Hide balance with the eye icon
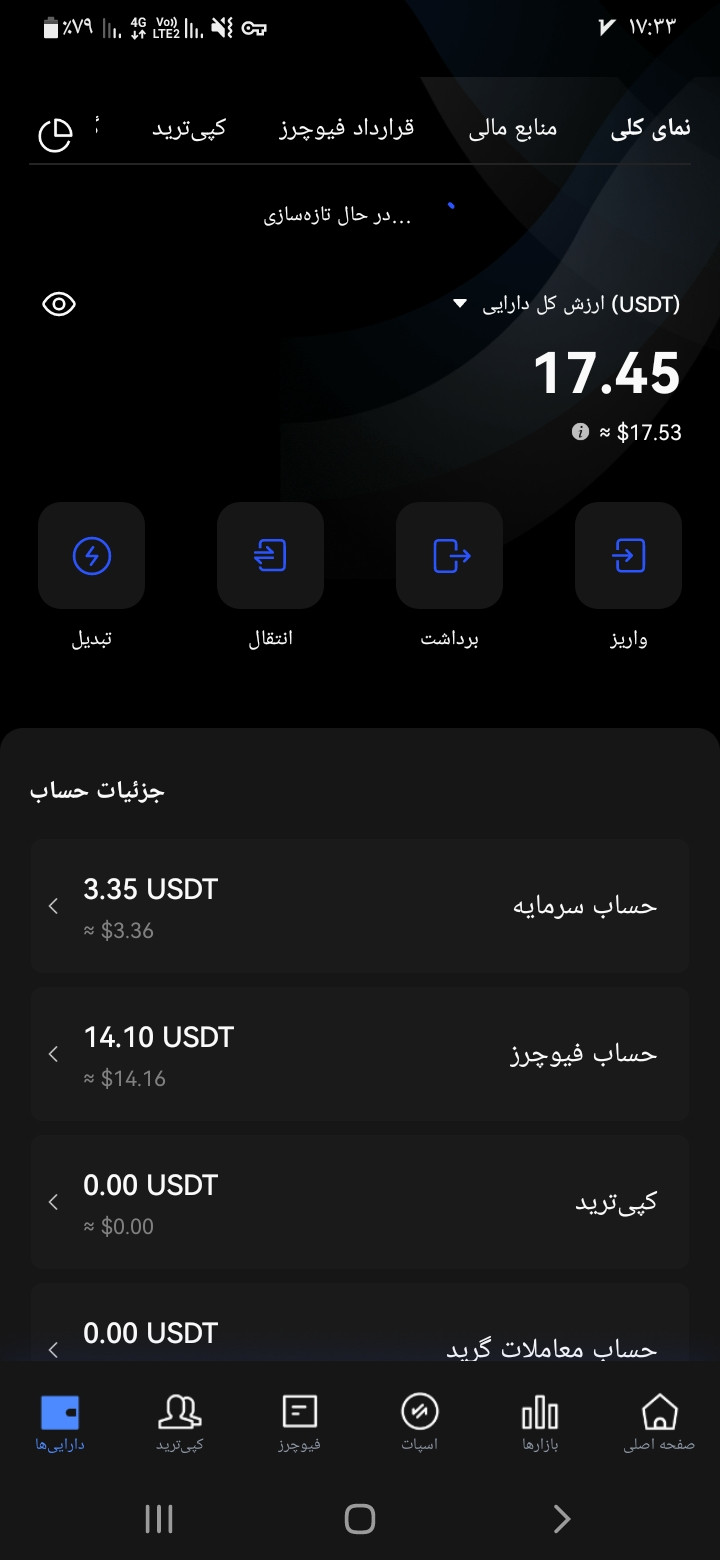Screen dimensions: 720x1560 click(59, 305)
